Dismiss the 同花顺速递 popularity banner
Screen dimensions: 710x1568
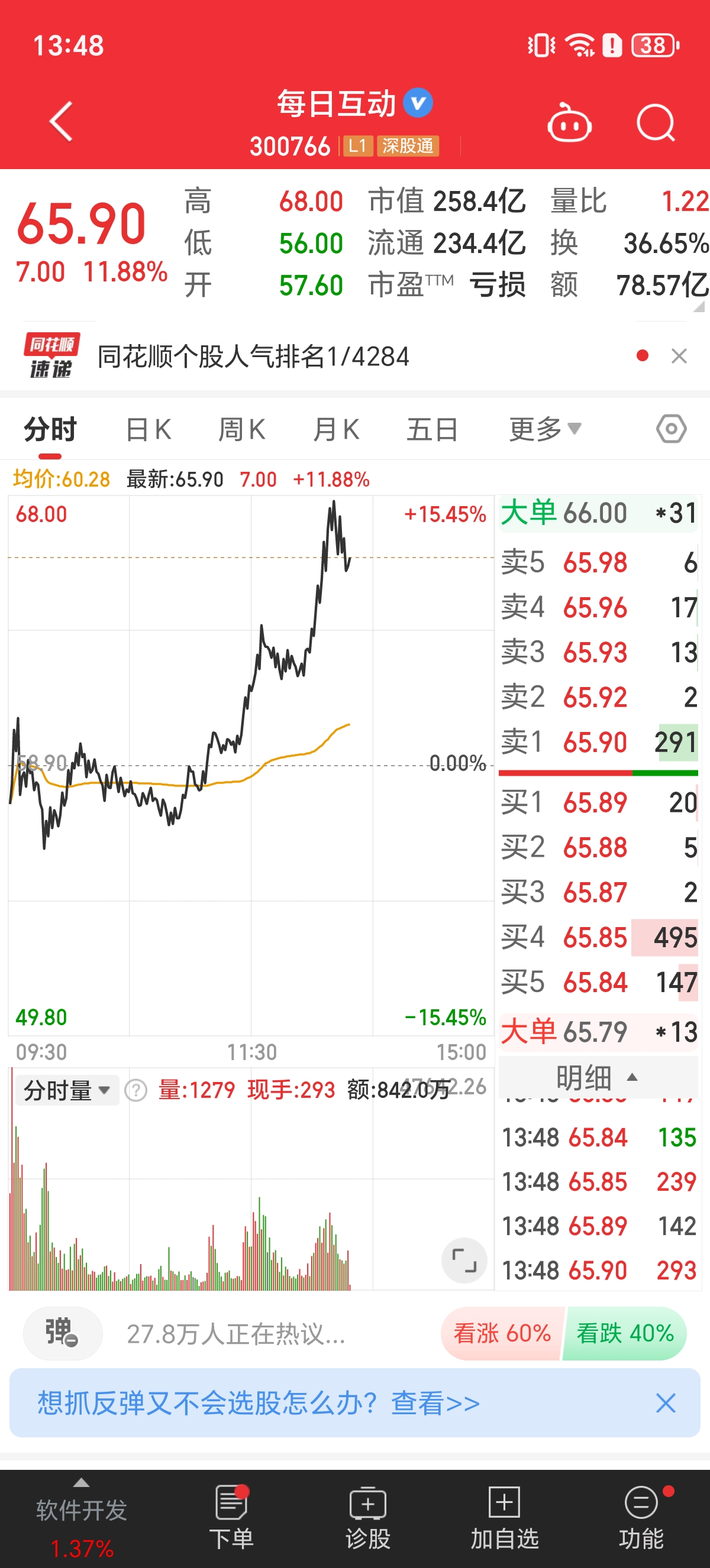click(680, 357)
